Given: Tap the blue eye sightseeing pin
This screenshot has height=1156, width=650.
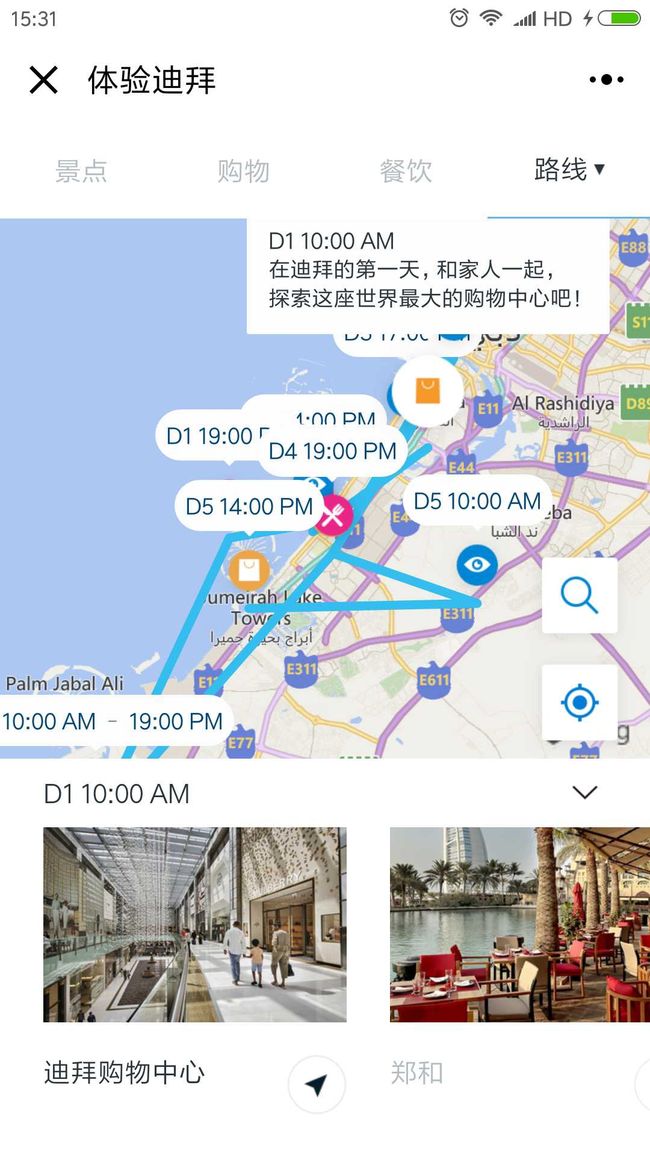Looking at the screenshot, I should [478, 565].
